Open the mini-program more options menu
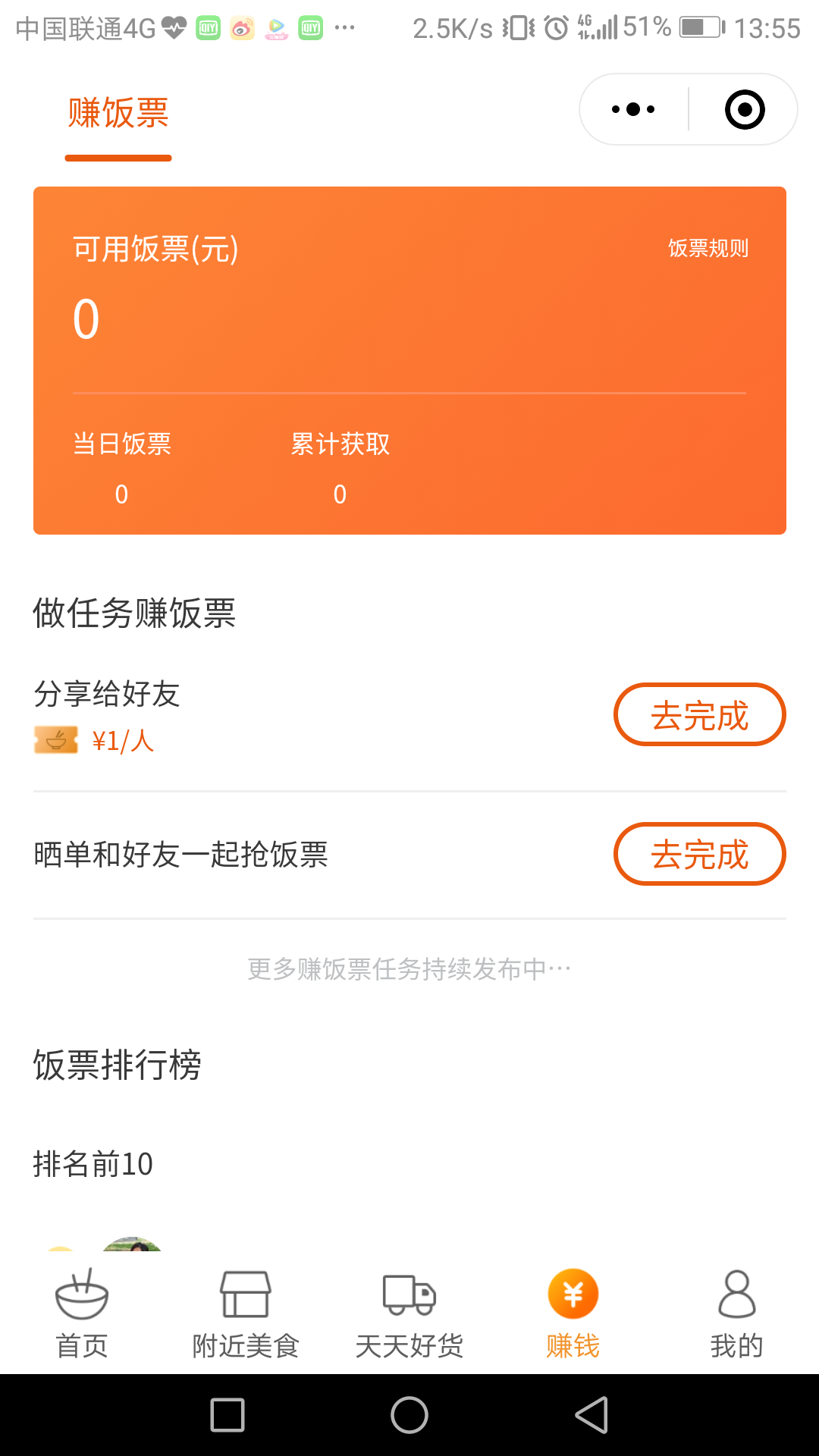 point(633,110)
